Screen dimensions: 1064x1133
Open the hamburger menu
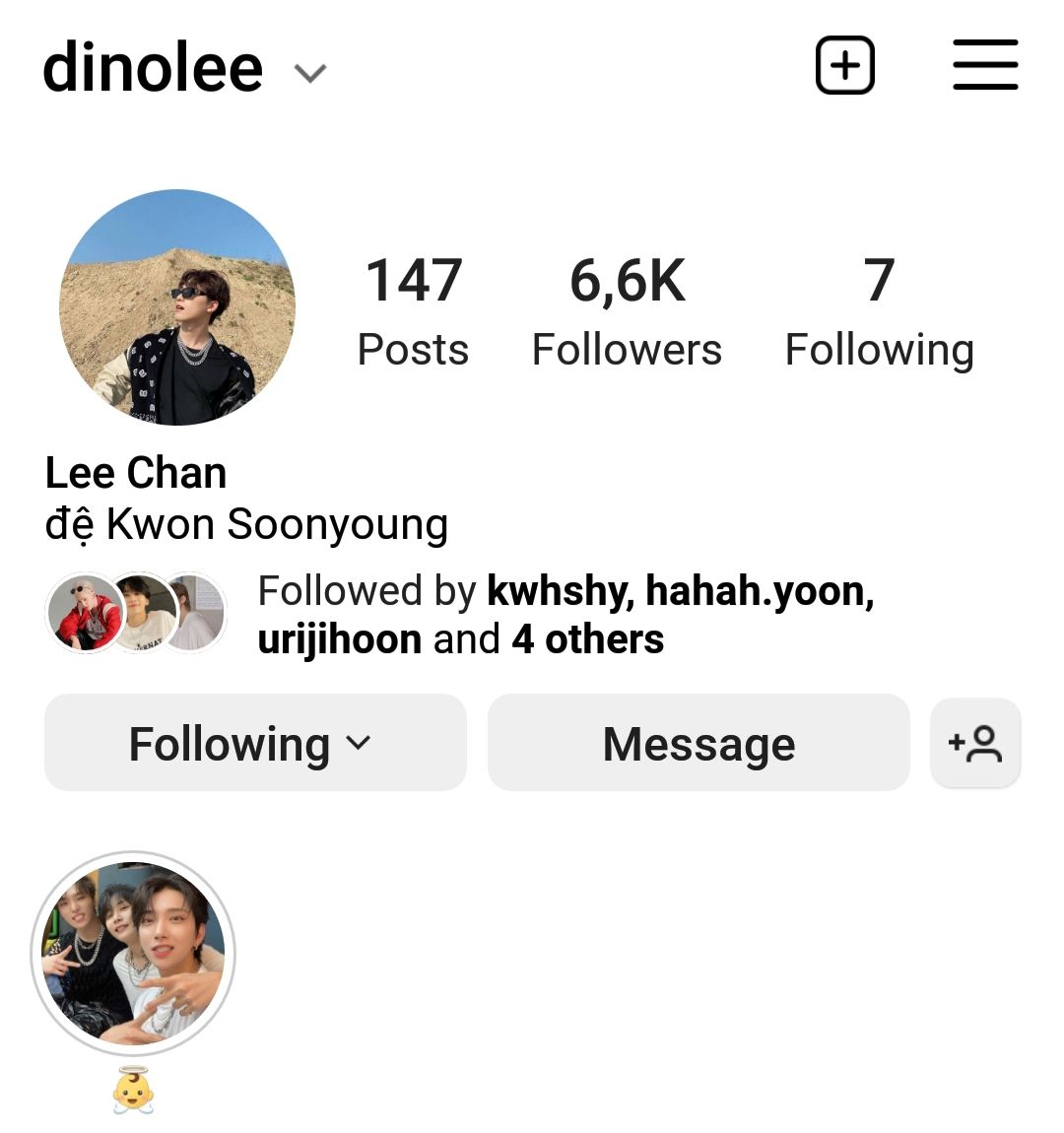tap(985, 66)
